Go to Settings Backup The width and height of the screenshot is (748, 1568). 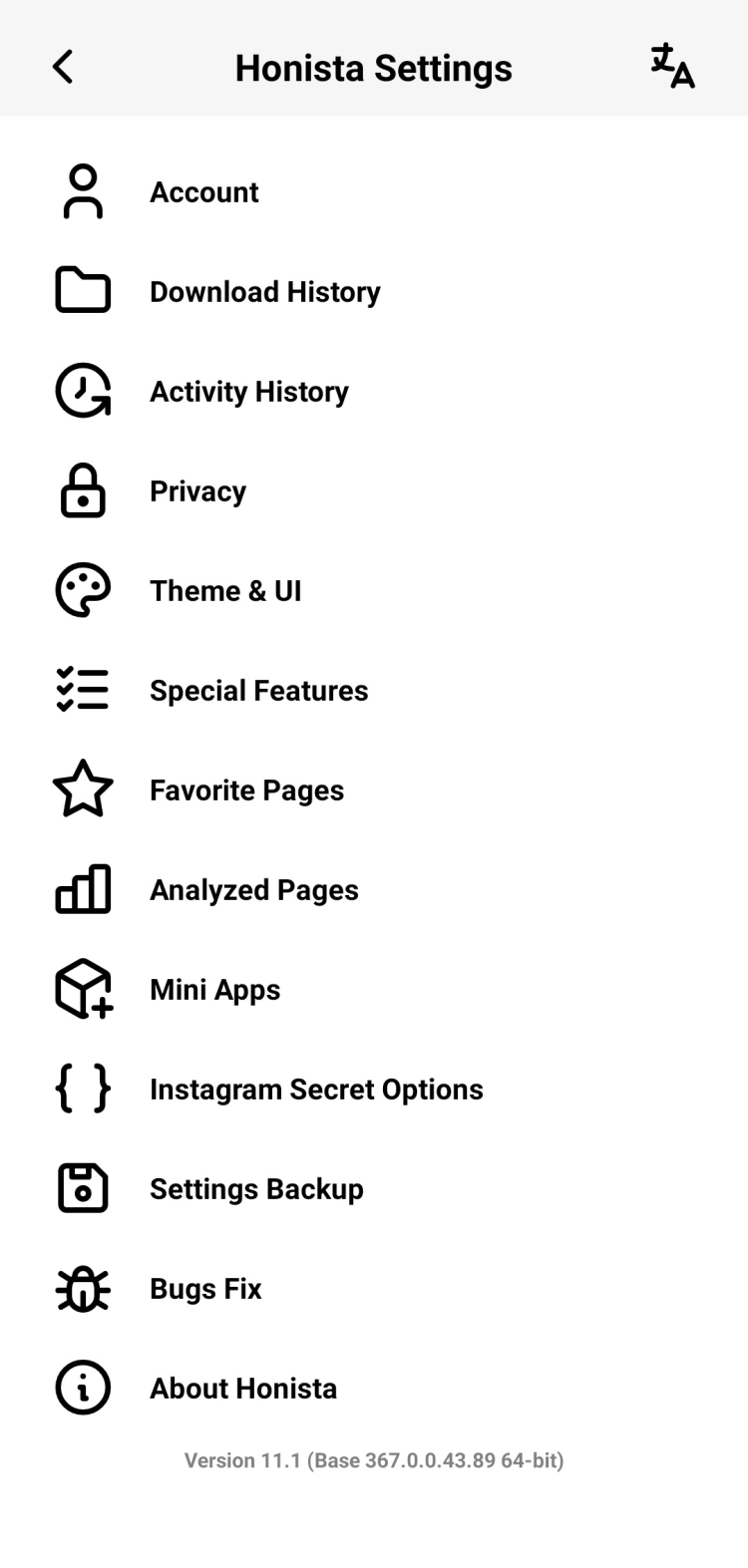click(256, 1189)
